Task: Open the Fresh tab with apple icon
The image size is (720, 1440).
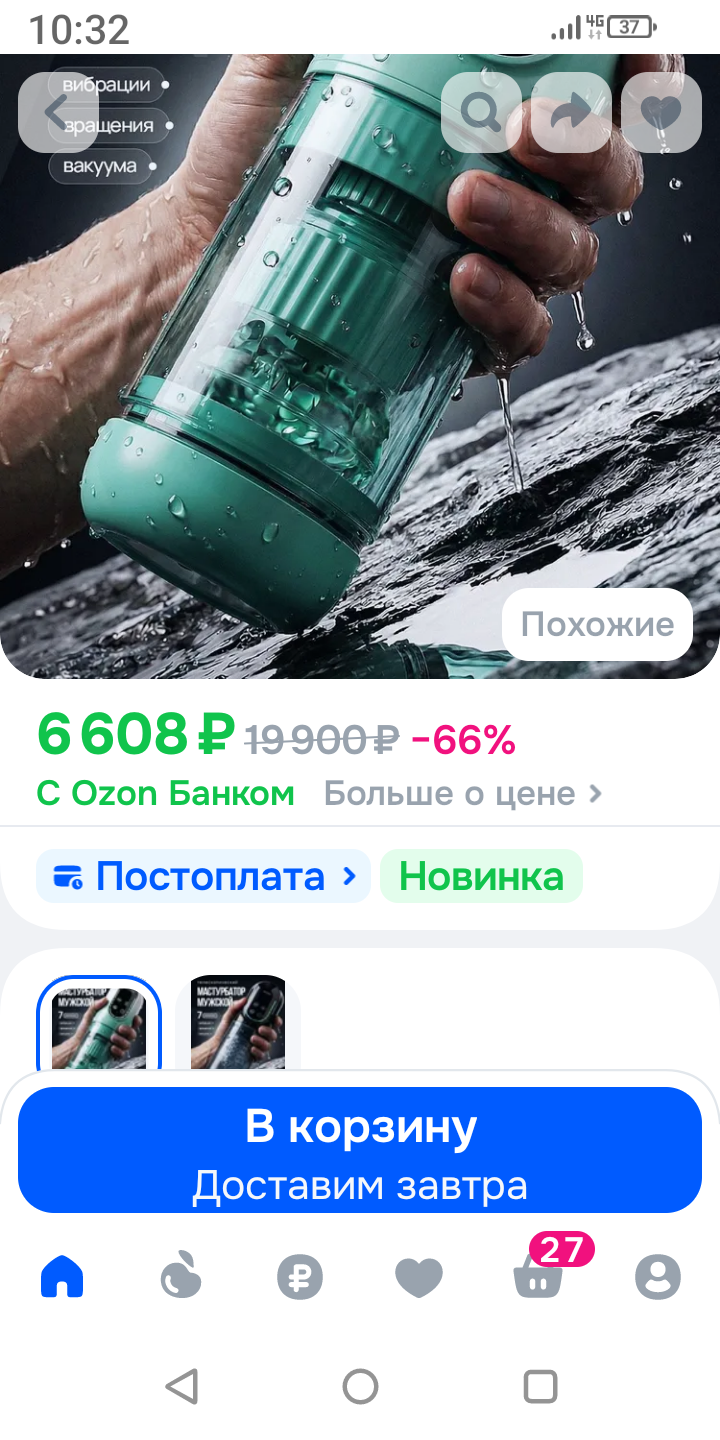Action: (181, 1277)
